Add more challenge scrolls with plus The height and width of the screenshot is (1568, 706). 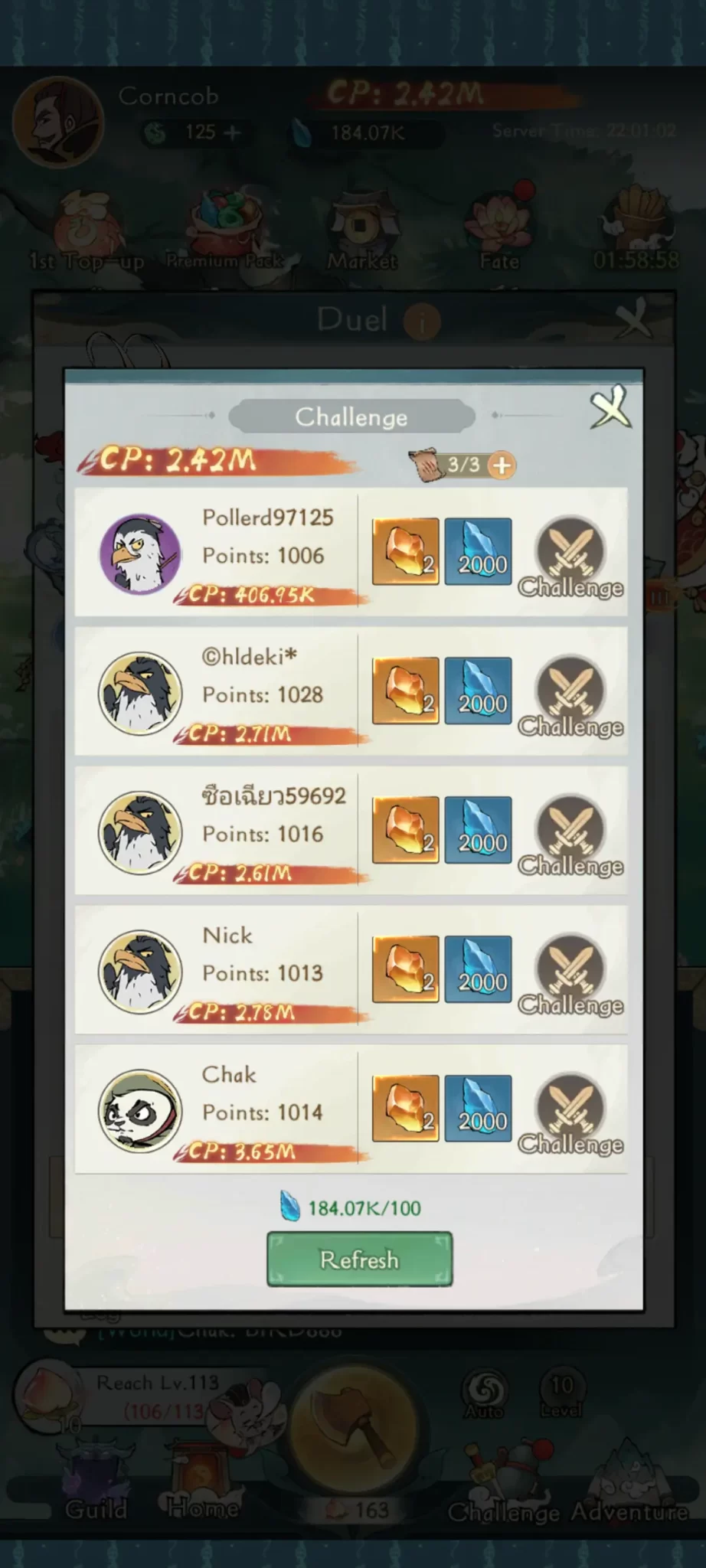[x=502, y=465]
